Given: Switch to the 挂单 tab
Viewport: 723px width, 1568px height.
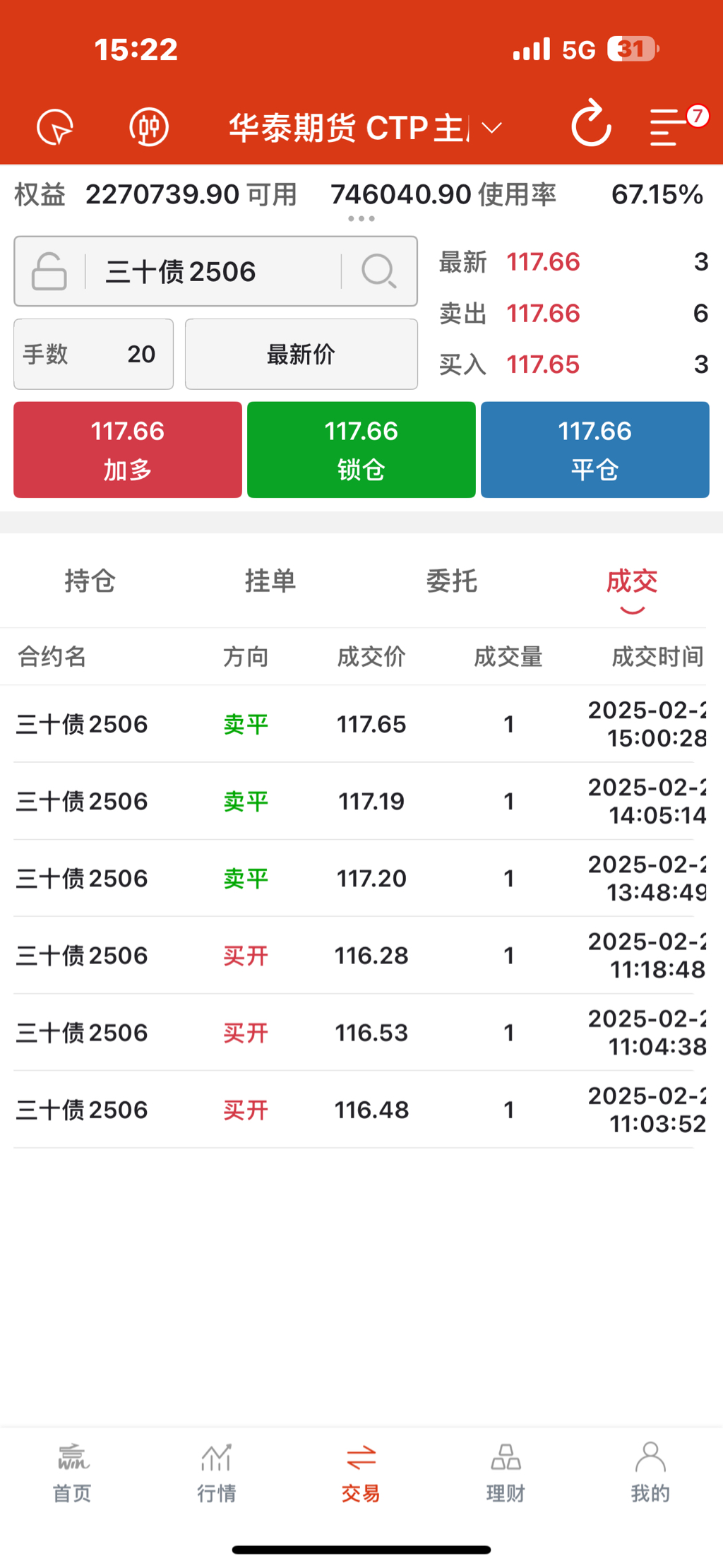Looking at the screenshot, I should [x=270, y=581].
